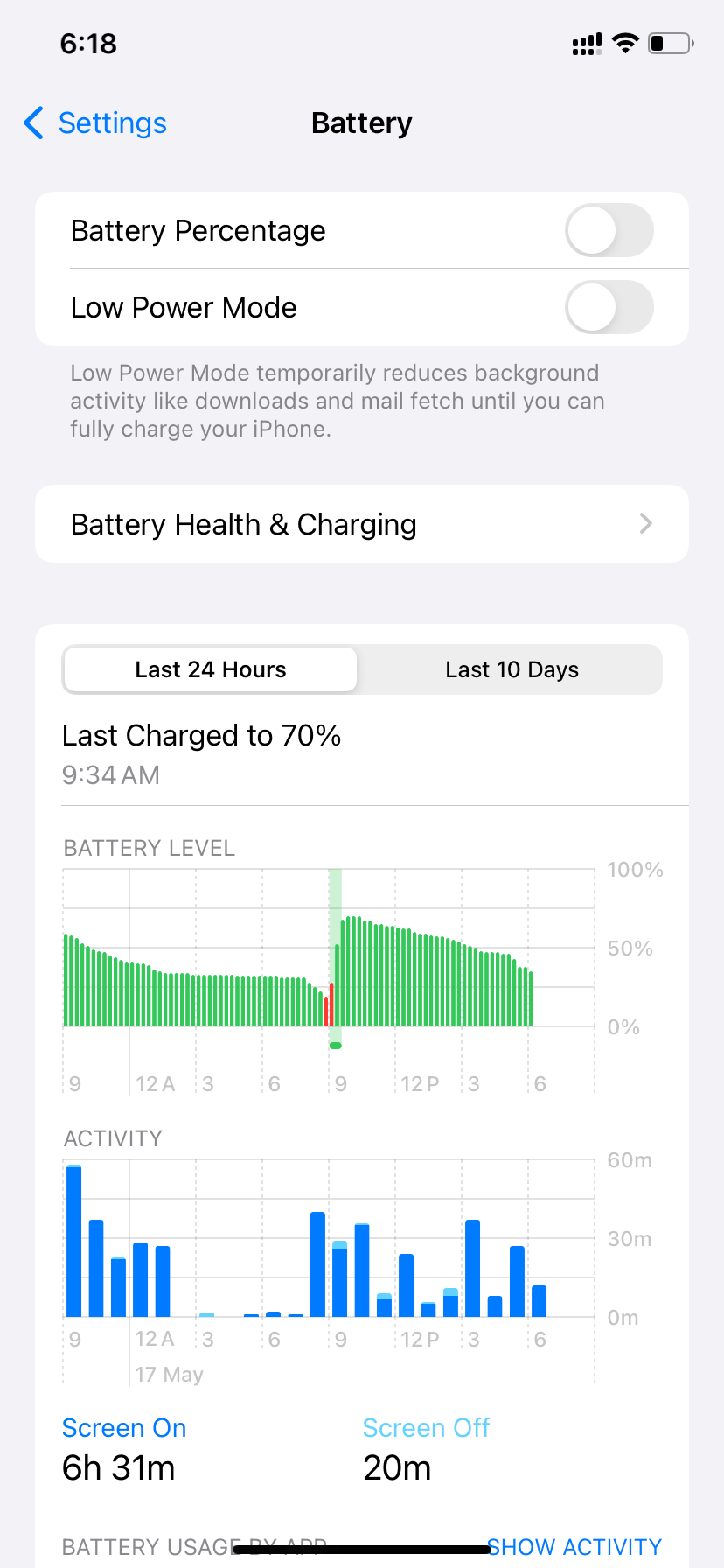This screenshot has height=1568, width=724.
Task: Toggle Battery Percentage off again
Action: (609, 230)
